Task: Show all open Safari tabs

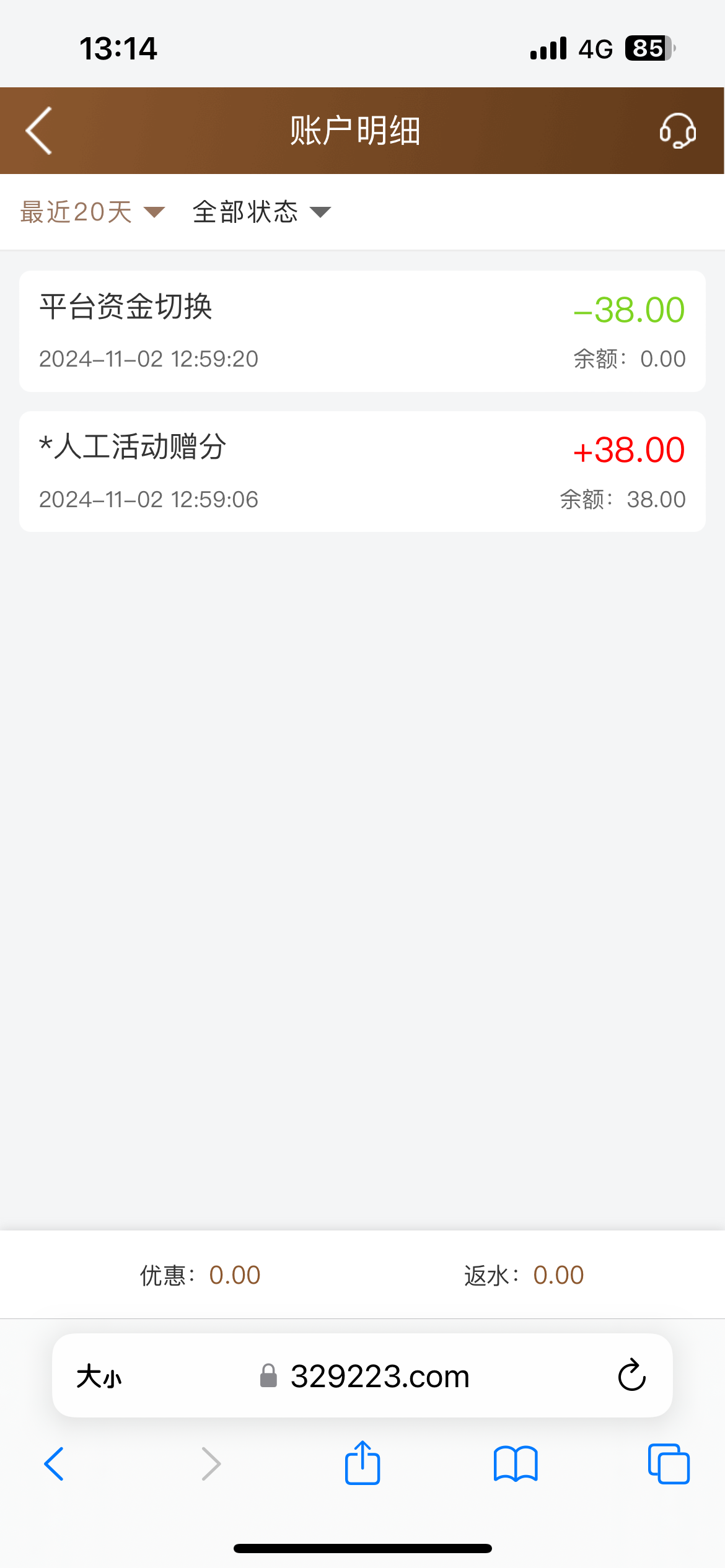Action: tap(669, 1464)
